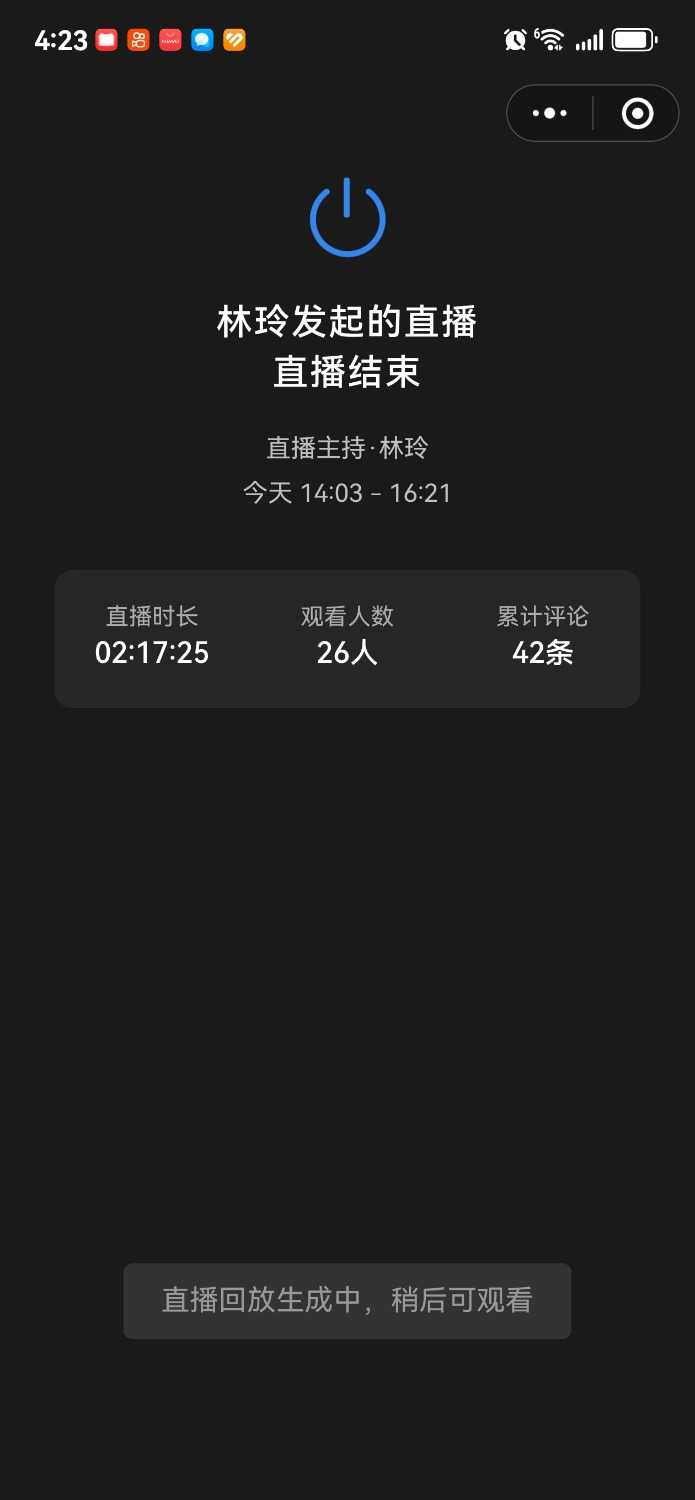Open the mini program more options menu

[x=550, y=114]
